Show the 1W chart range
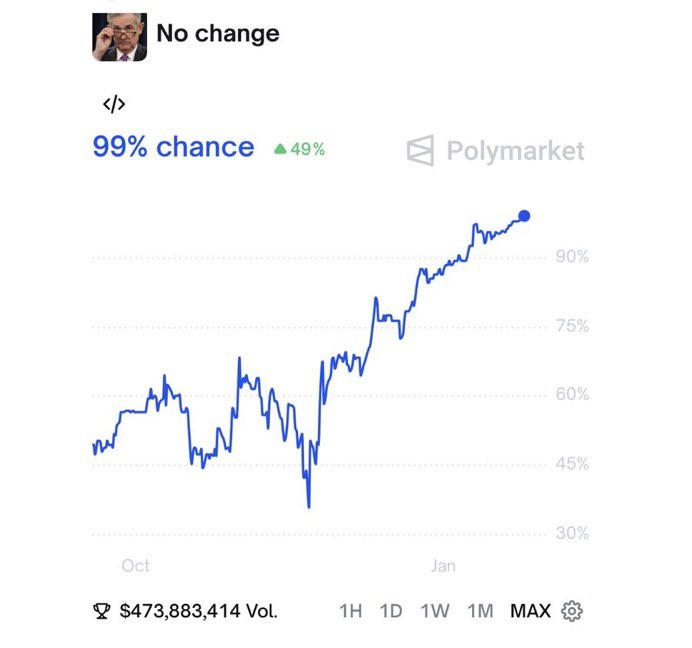Image resolution: width=692 pixels, height=648 pixels. 435,611
